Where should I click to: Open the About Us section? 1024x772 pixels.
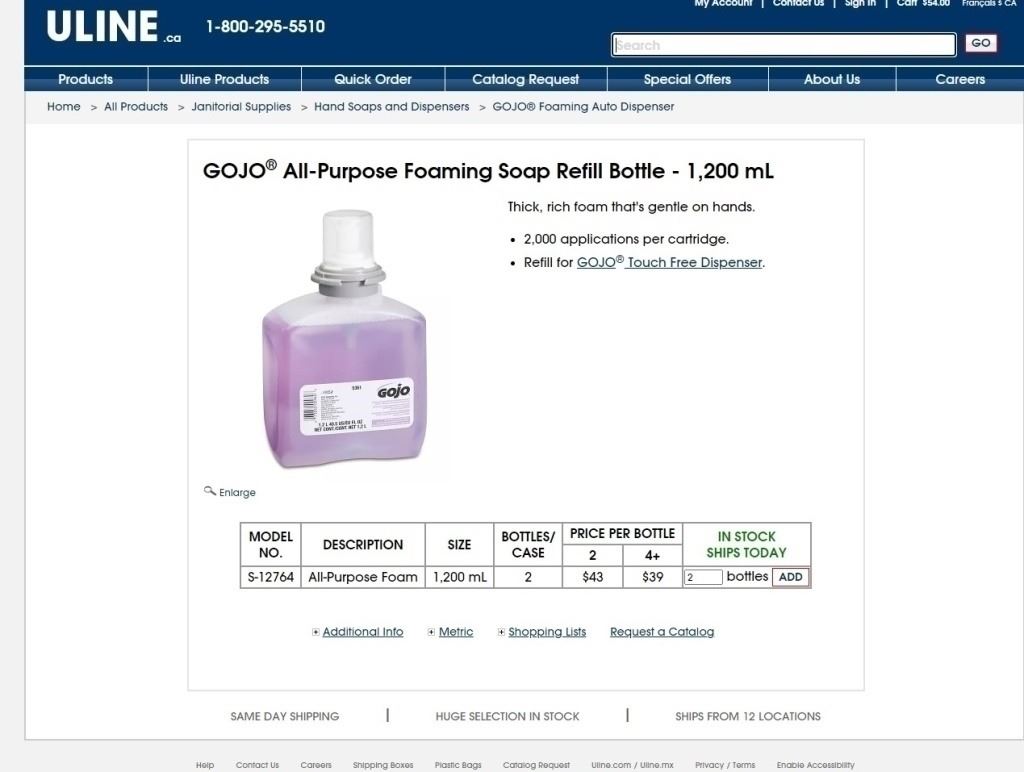[x=831, y=79]
